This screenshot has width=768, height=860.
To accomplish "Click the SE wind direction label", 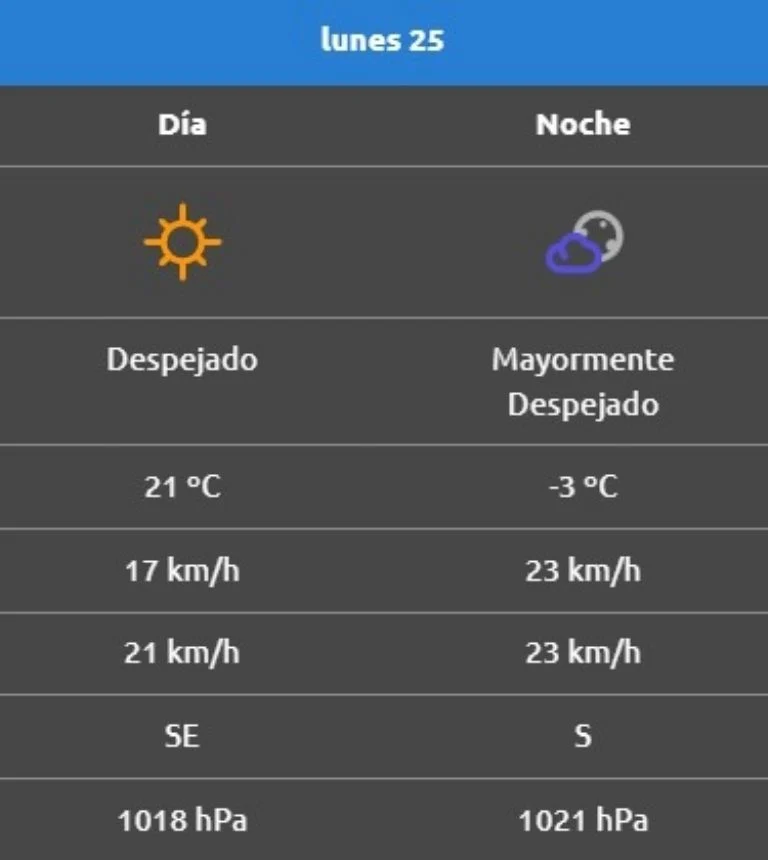I will [x=184, y=735].
